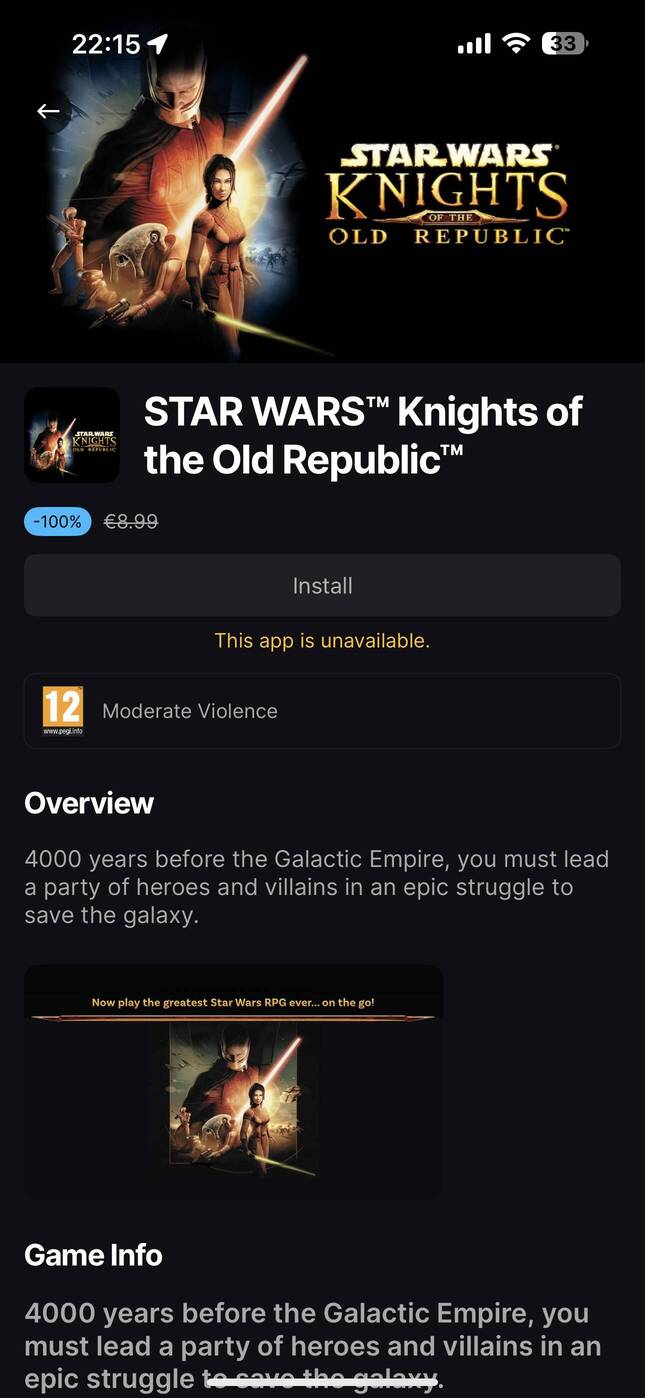Tap the Install button
Screen dimensions: 645x1398
click(322, 585)
